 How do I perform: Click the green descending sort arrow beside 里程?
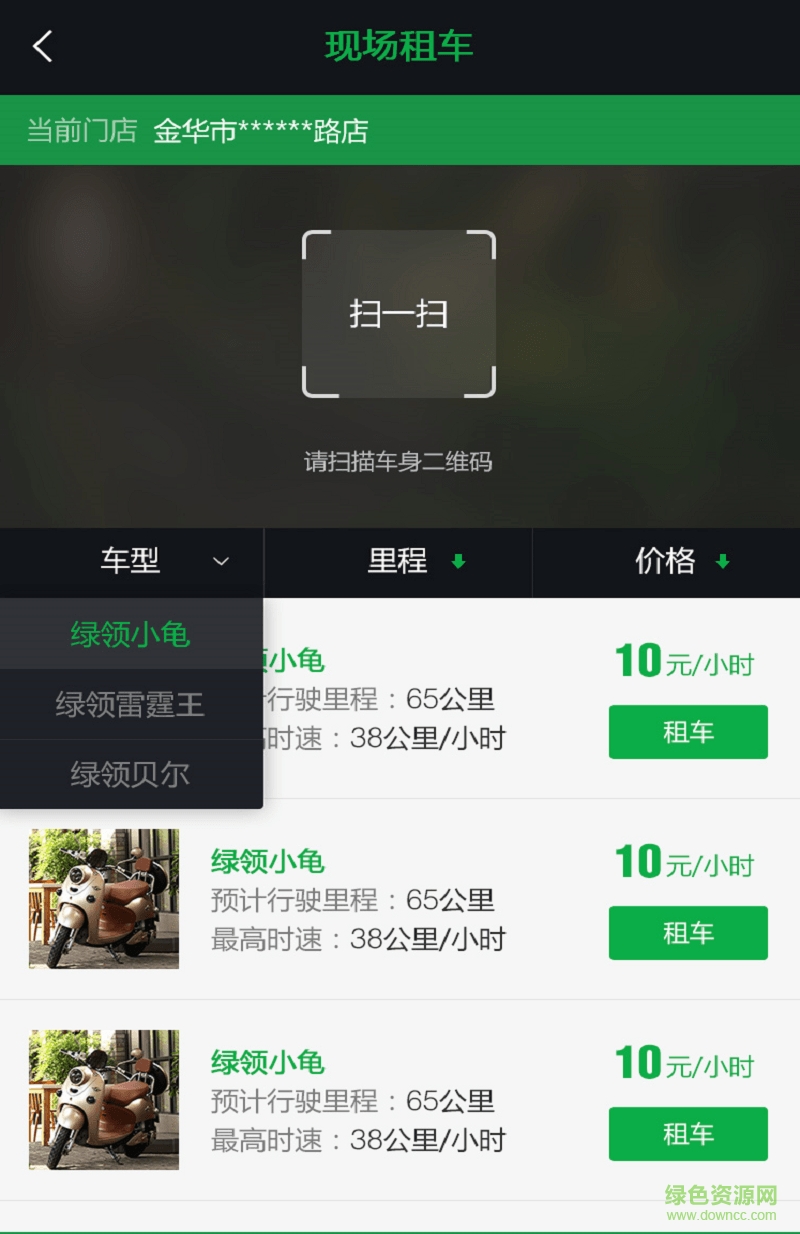(x=458, y=562)
